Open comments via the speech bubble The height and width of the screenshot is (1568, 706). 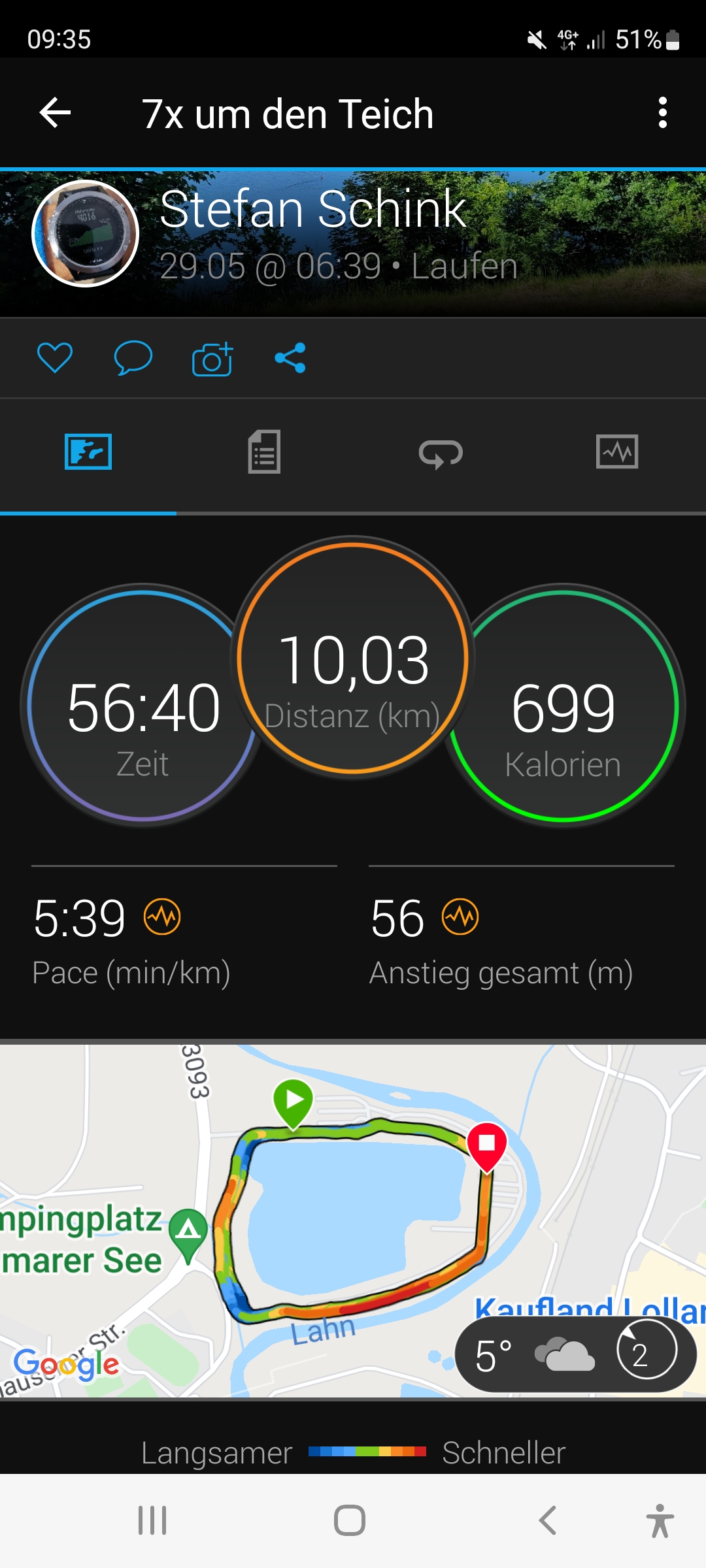point(133,358)
